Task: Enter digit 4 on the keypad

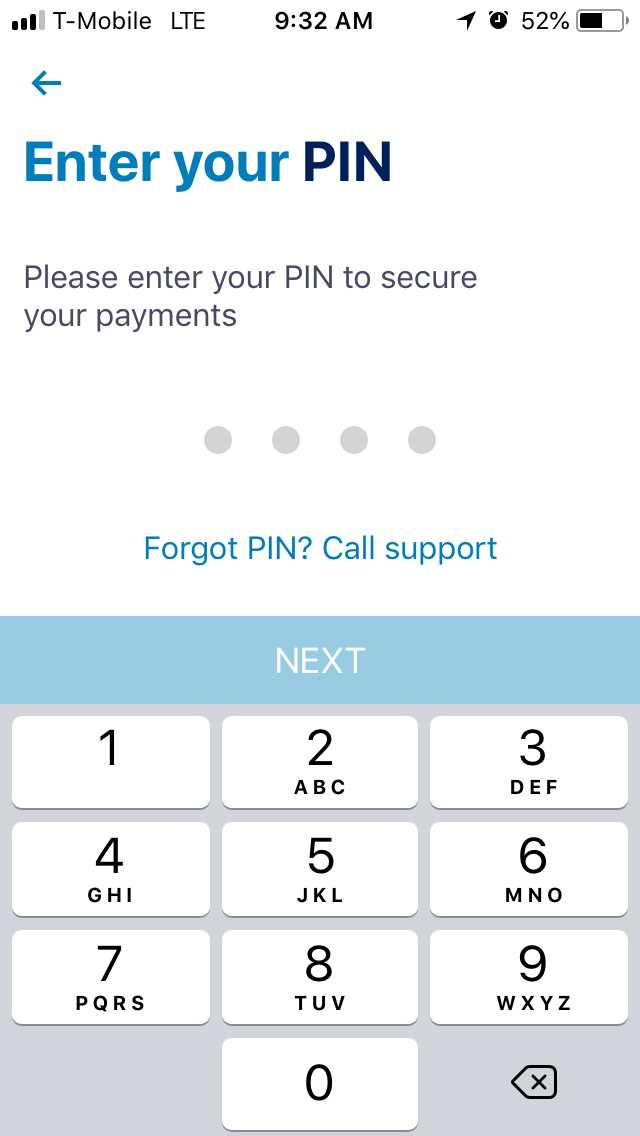Action: (x=110, y=868)
